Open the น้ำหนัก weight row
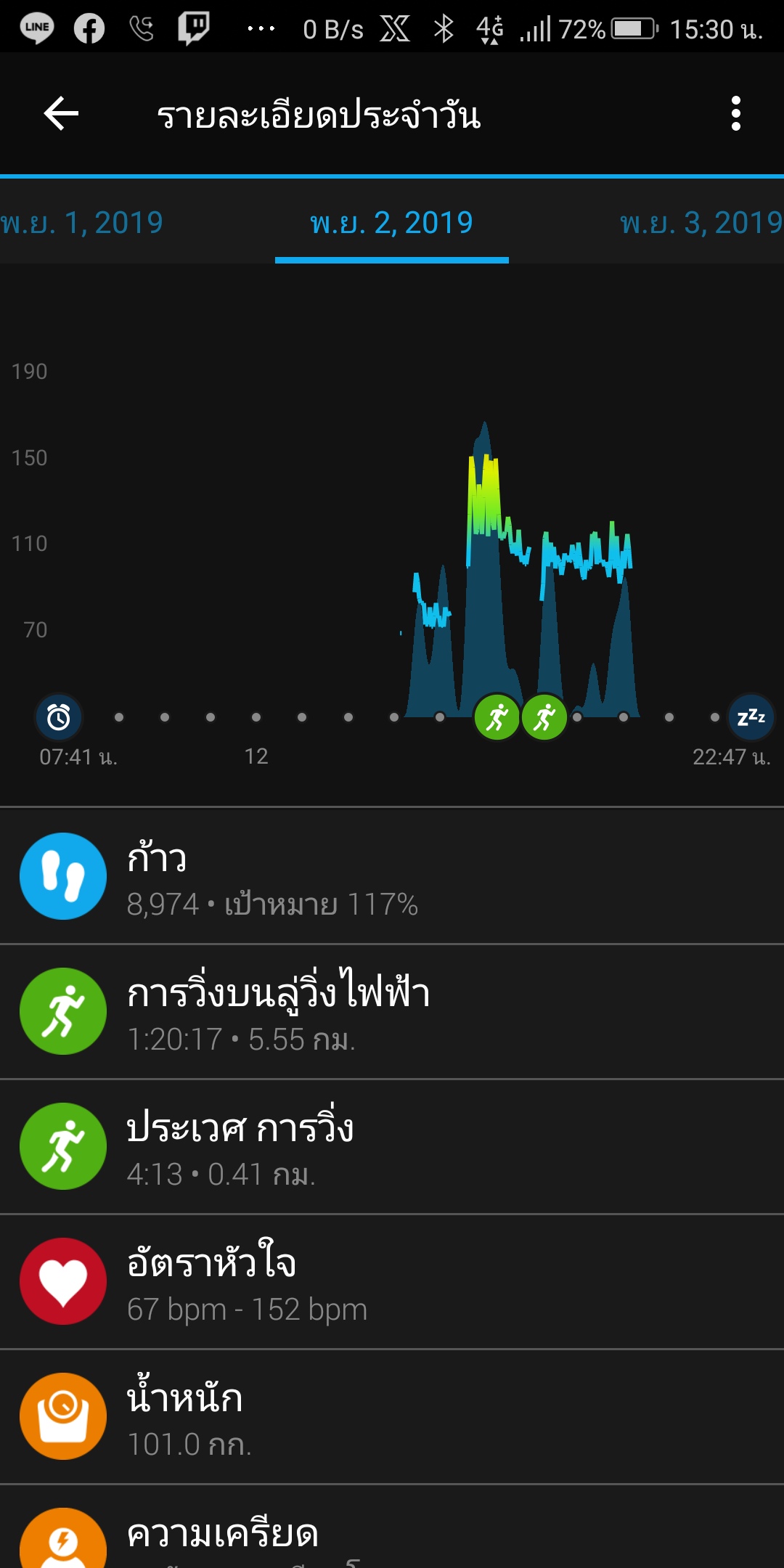Viewport: 784px width, 1568px height. click(x=392, y=1416)
